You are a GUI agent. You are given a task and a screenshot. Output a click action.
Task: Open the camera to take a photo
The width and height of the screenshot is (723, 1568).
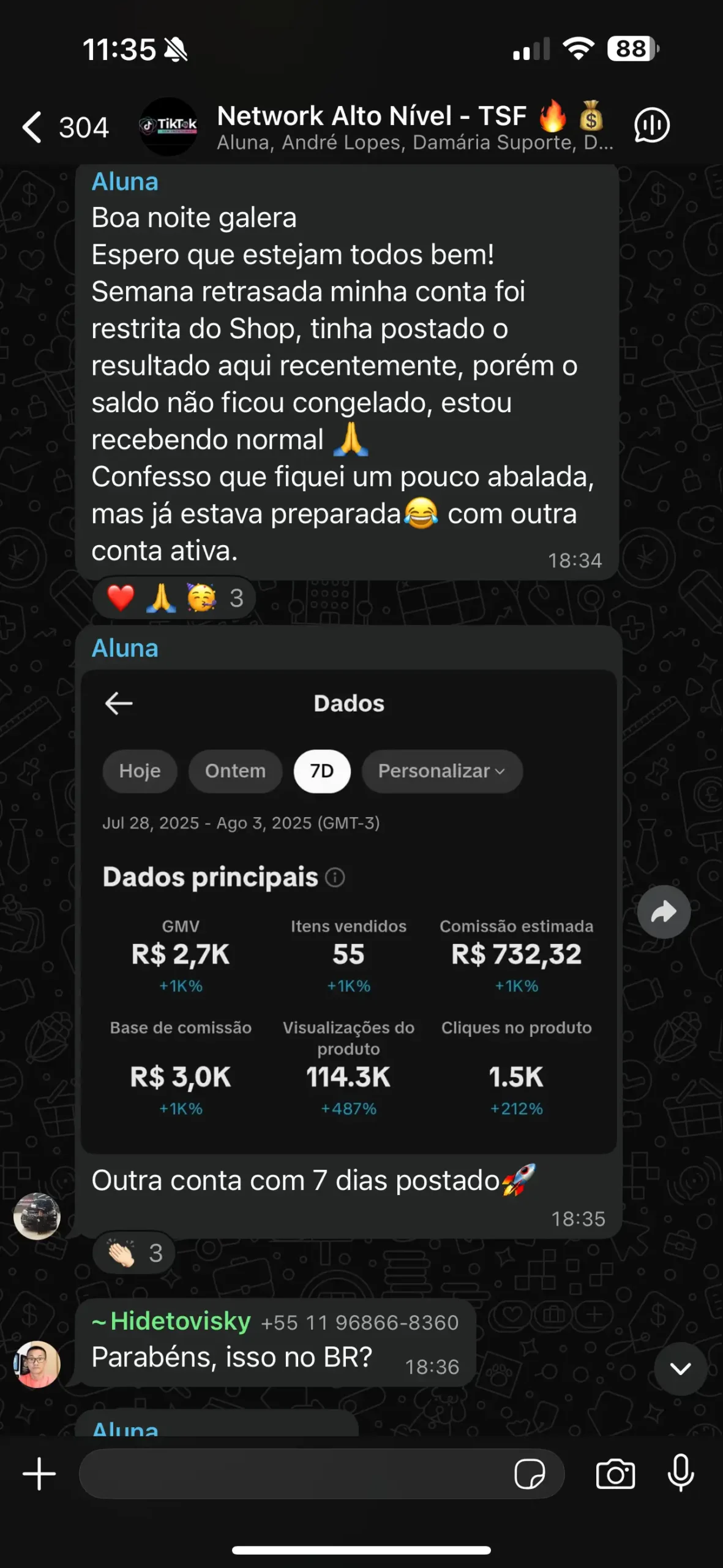tap(615, 1474)
